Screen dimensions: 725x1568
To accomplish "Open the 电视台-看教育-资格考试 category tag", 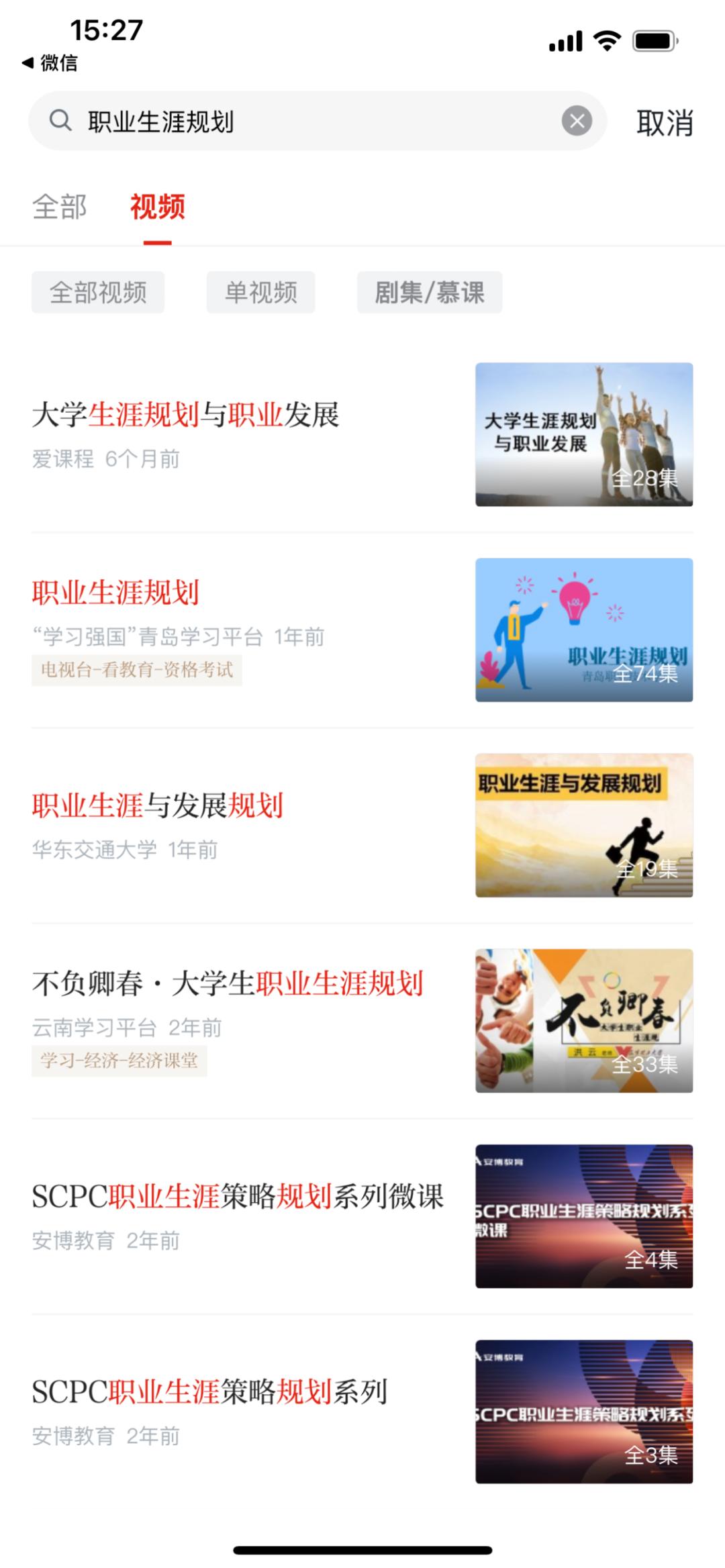I will click(135, 669).
